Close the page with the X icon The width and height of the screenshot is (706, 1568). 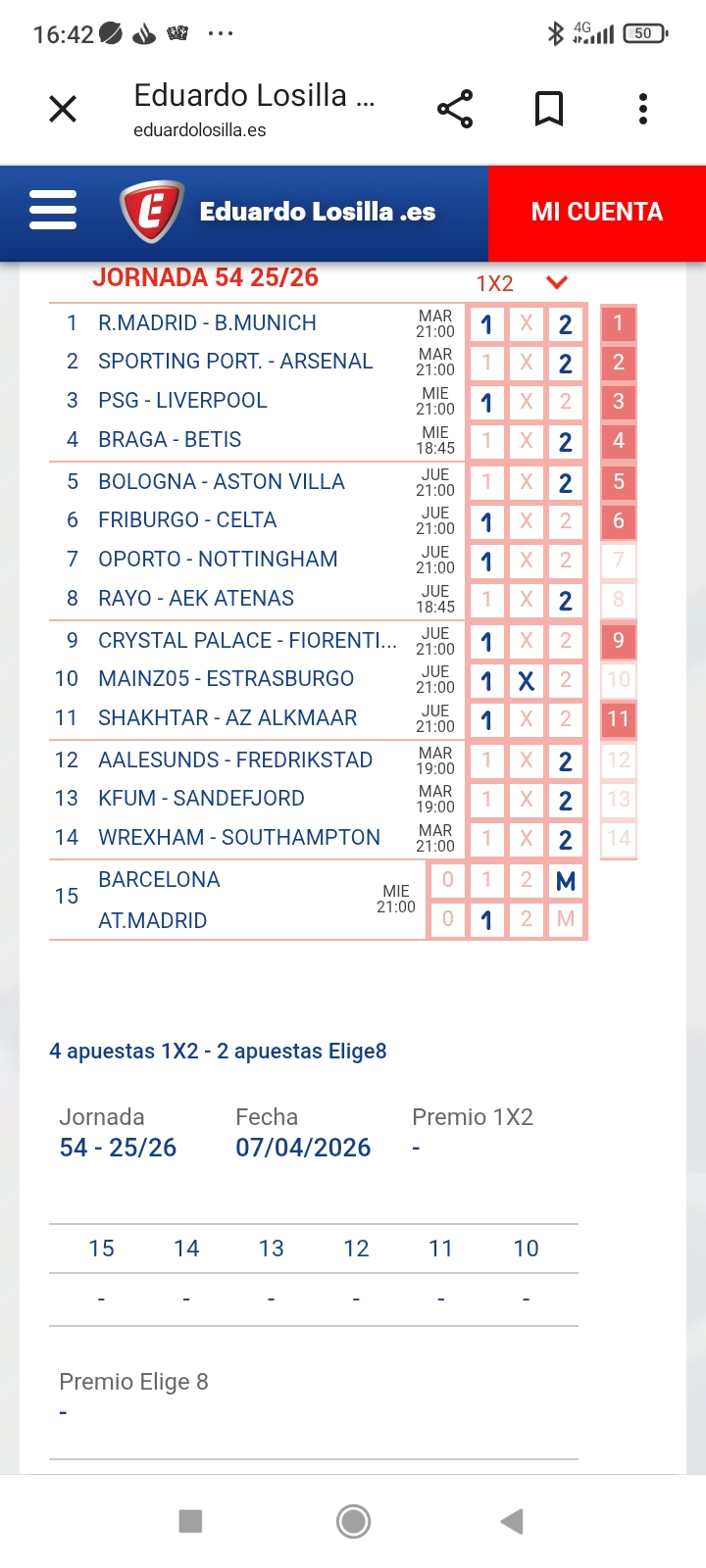(x=63, y=109)
